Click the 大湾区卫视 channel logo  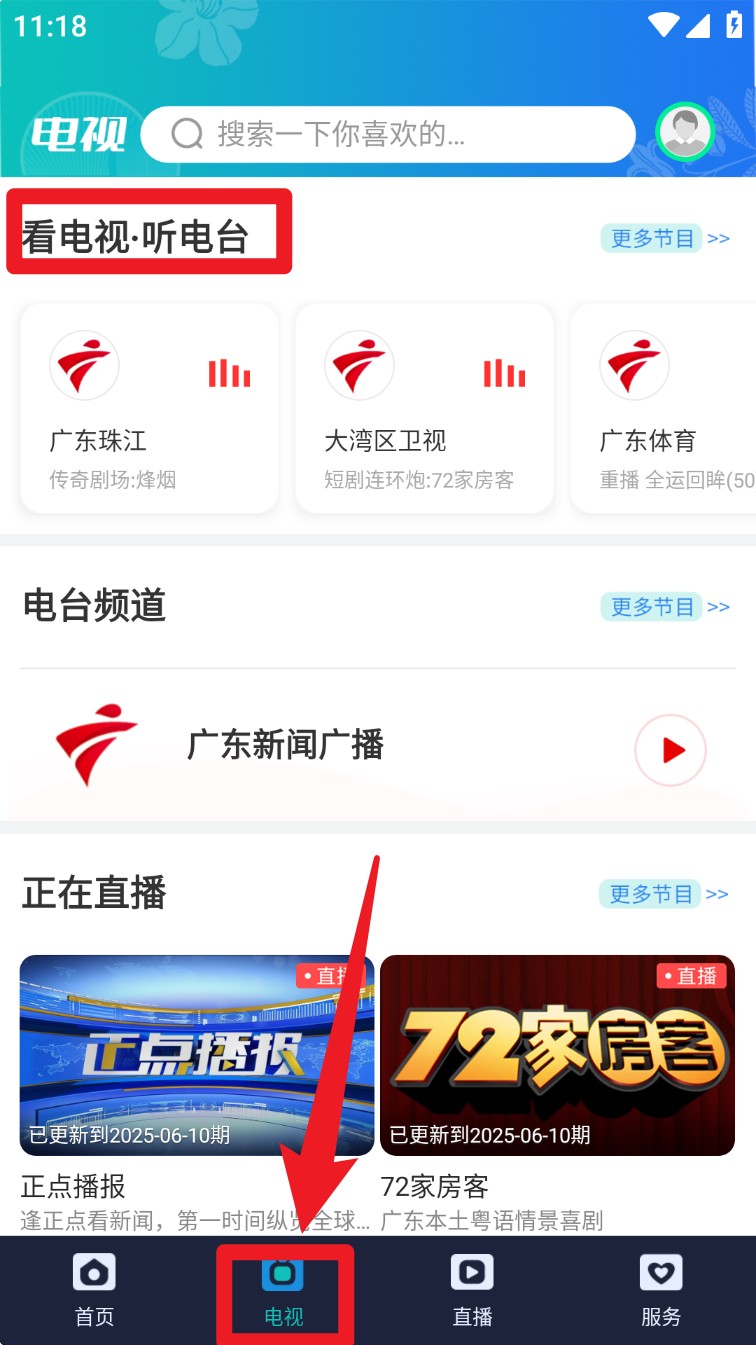360,365
